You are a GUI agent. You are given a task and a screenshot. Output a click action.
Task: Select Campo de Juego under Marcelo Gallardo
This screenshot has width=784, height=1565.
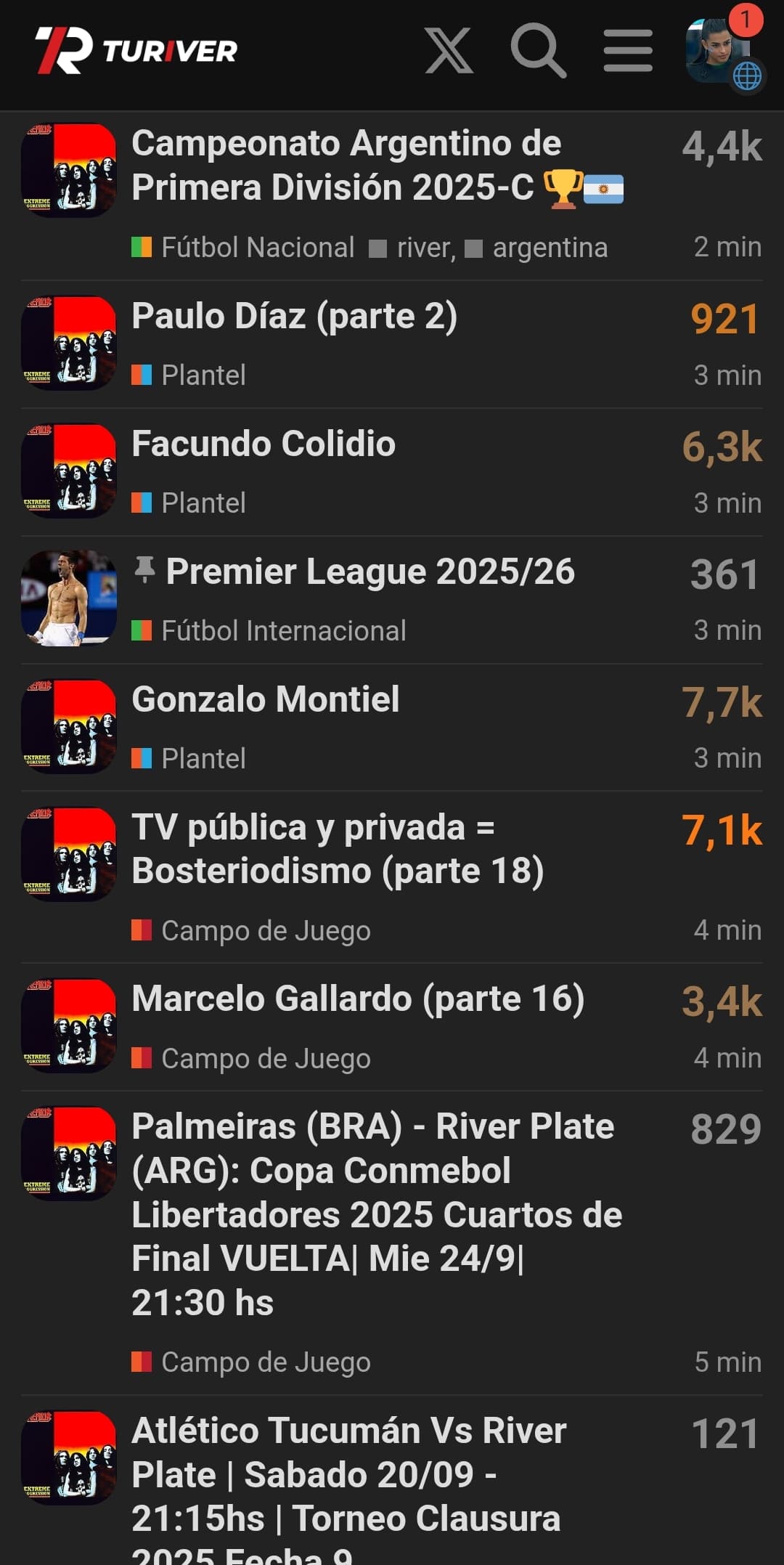click(x=265, y=1059)
